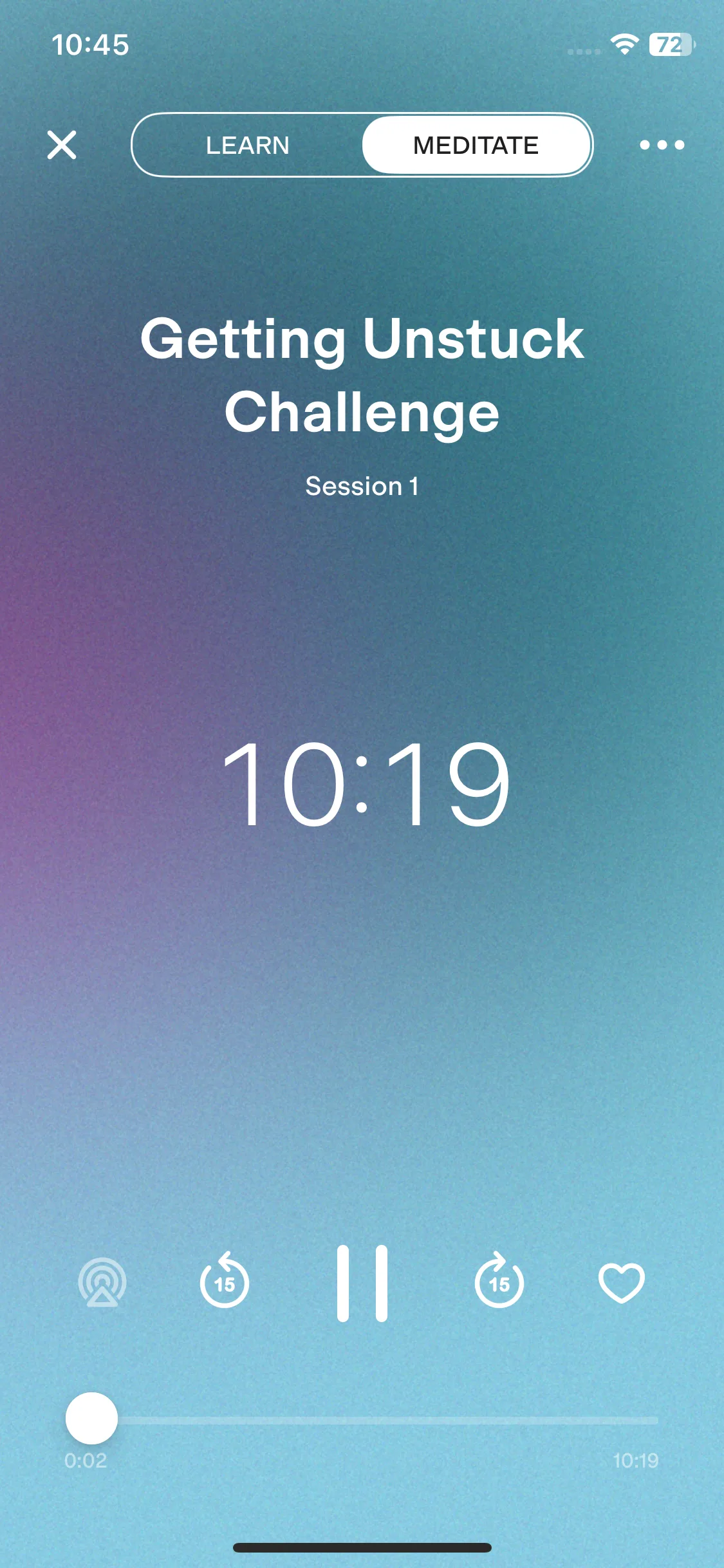Rewind 15 seconds
This screenshot has width=724, height=1568.
click(224, 1283)
